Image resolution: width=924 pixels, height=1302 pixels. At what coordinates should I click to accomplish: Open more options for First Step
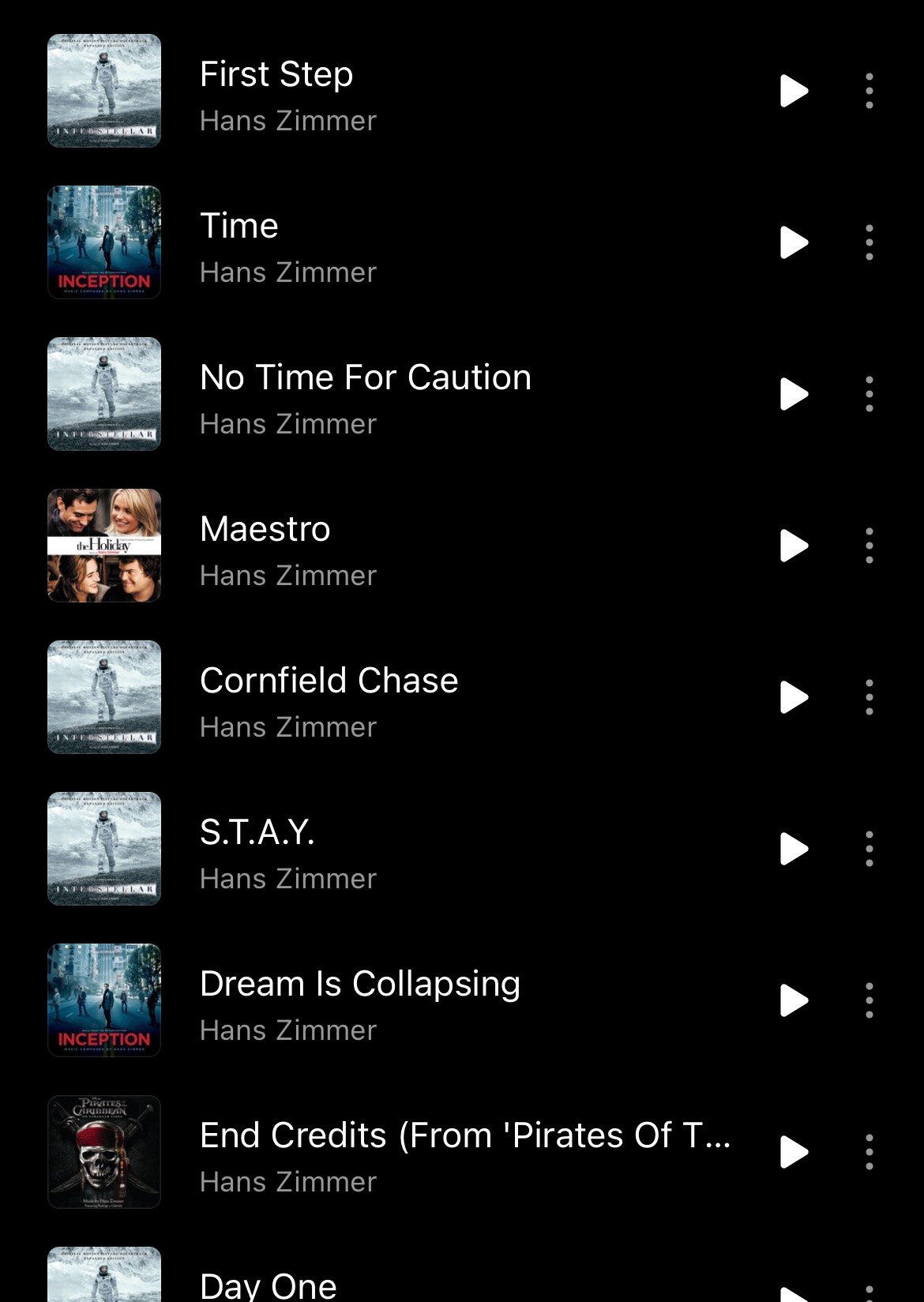pyautogui.click(x=869, y=91)
